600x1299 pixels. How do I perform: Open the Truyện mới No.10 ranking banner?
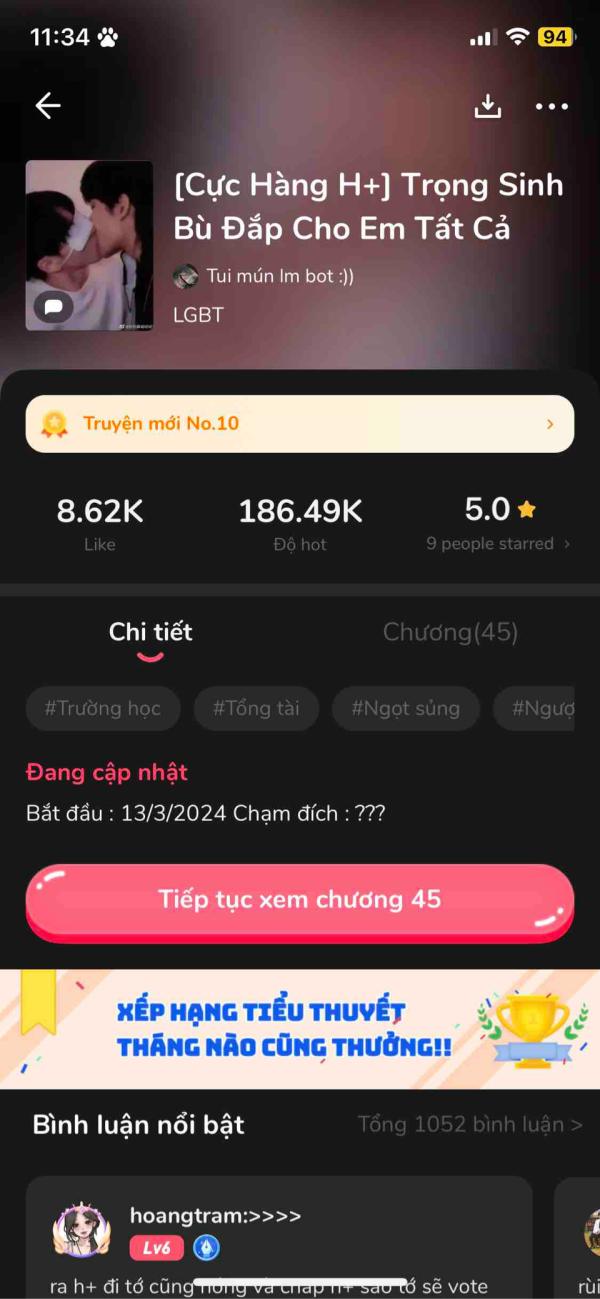click(x=300, y=424)
